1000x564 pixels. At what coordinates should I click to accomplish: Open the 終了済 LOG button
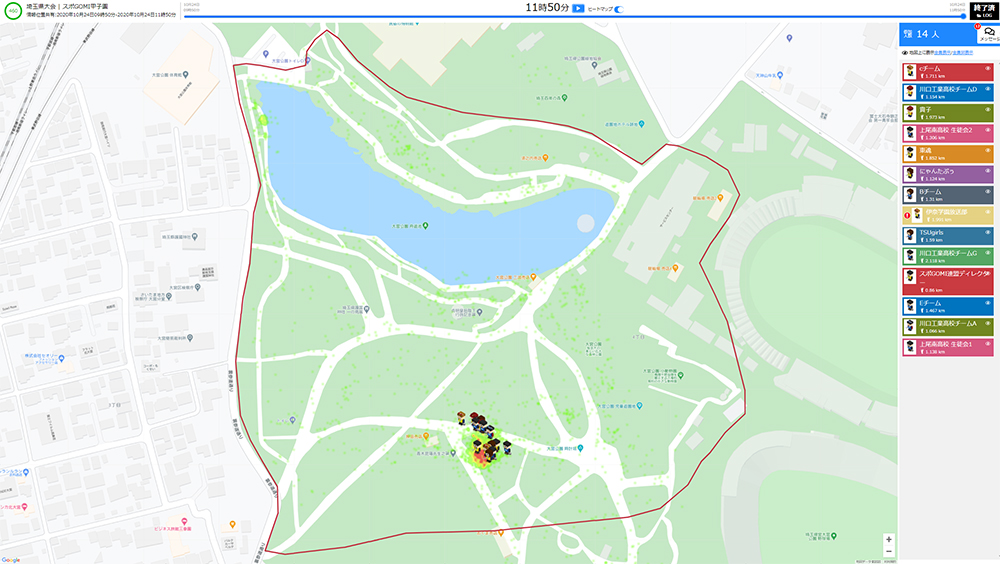(984, 10)
